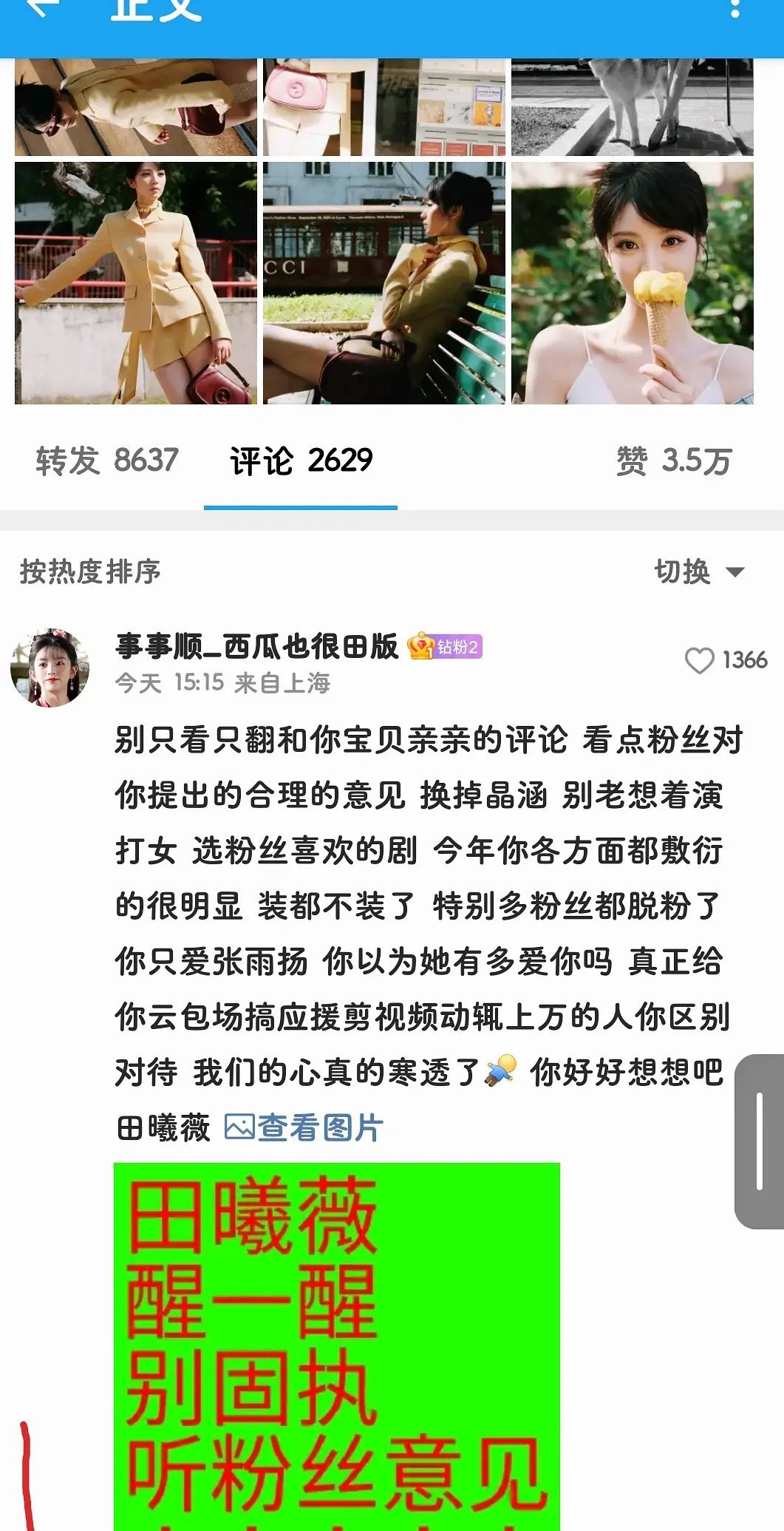This screenshot has height=1531, width=784.
Task: Open the yellow suit full-body photo
Action: [x=134, y=282]
